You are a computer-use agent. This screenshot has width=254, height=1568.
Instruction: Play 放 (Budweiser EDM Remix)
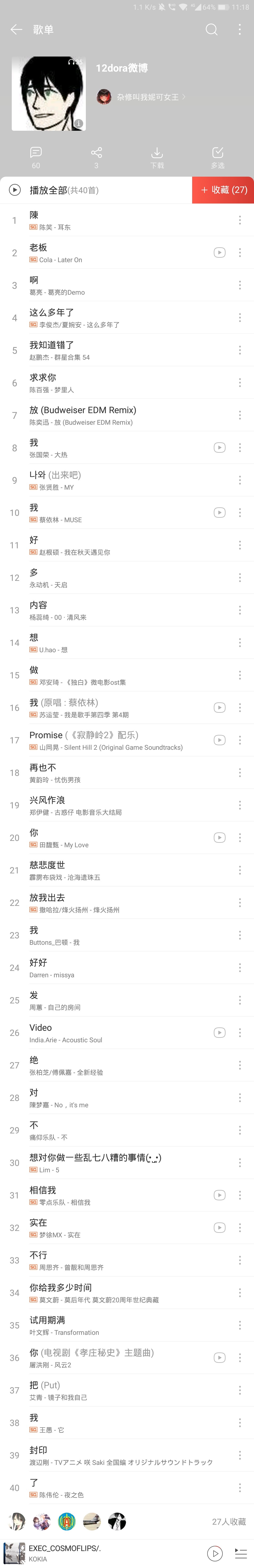pyautogui.click(x=91, y=415)
